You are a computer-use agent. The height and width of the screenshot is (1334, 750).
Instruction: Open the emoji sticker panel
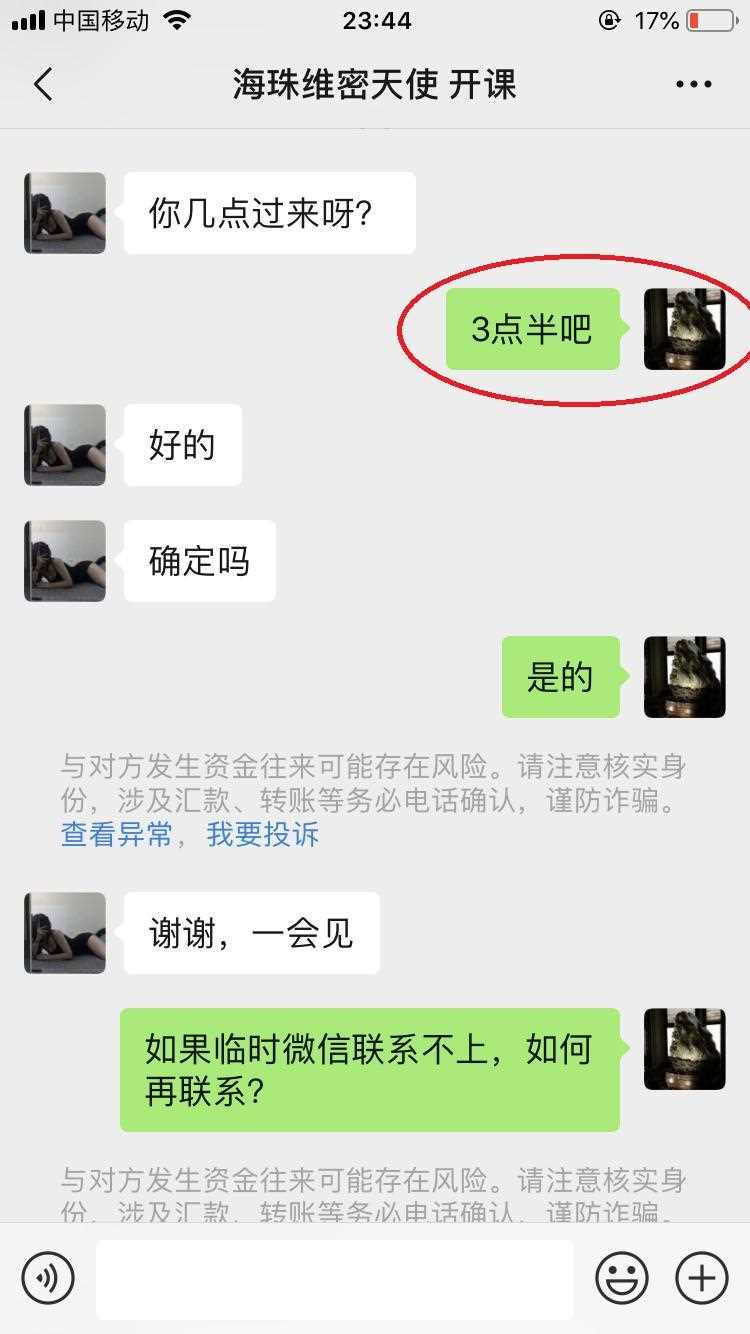pyautogui.click(x=621, y=1278)
